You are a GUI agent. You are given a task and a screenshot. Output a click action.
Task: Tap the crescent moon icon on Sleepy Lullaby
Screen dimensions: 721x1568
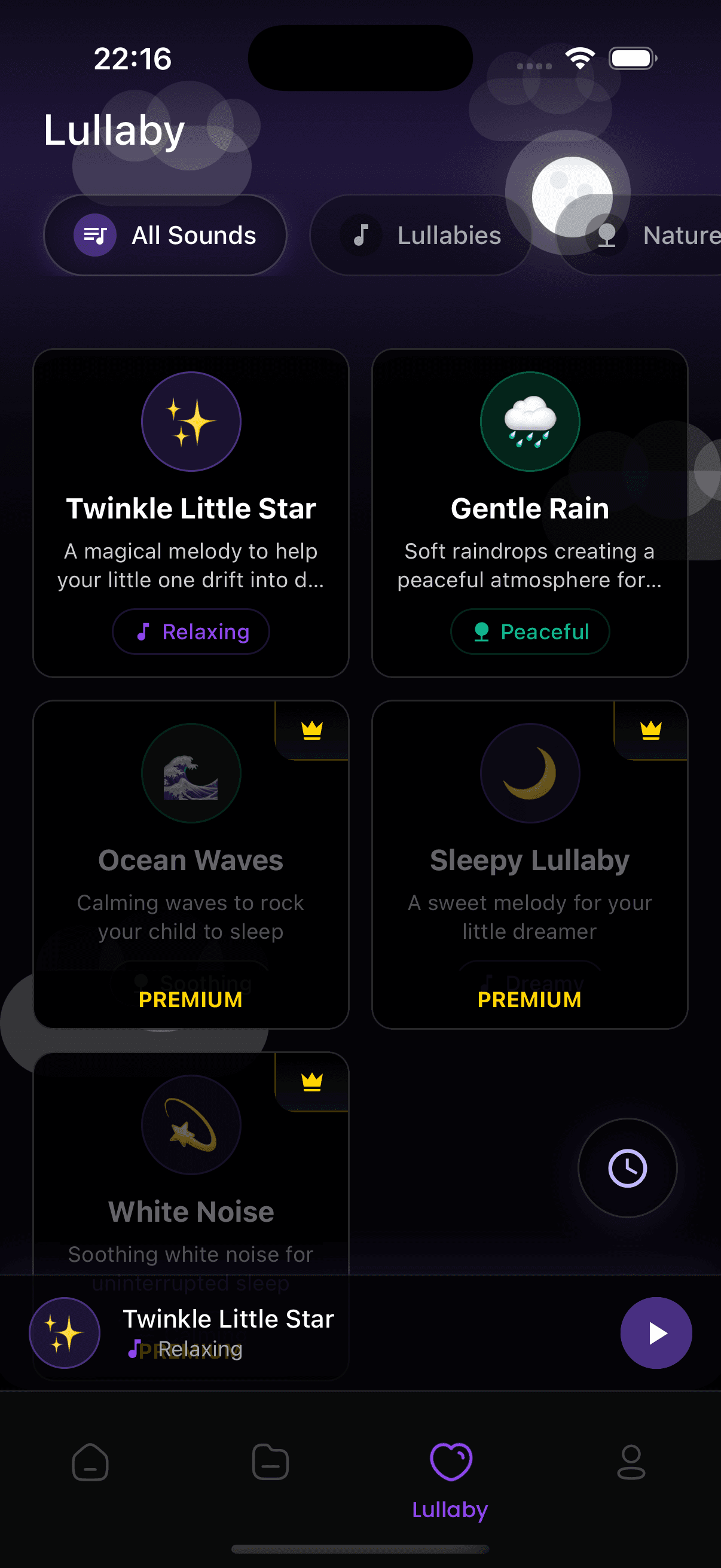529,773
